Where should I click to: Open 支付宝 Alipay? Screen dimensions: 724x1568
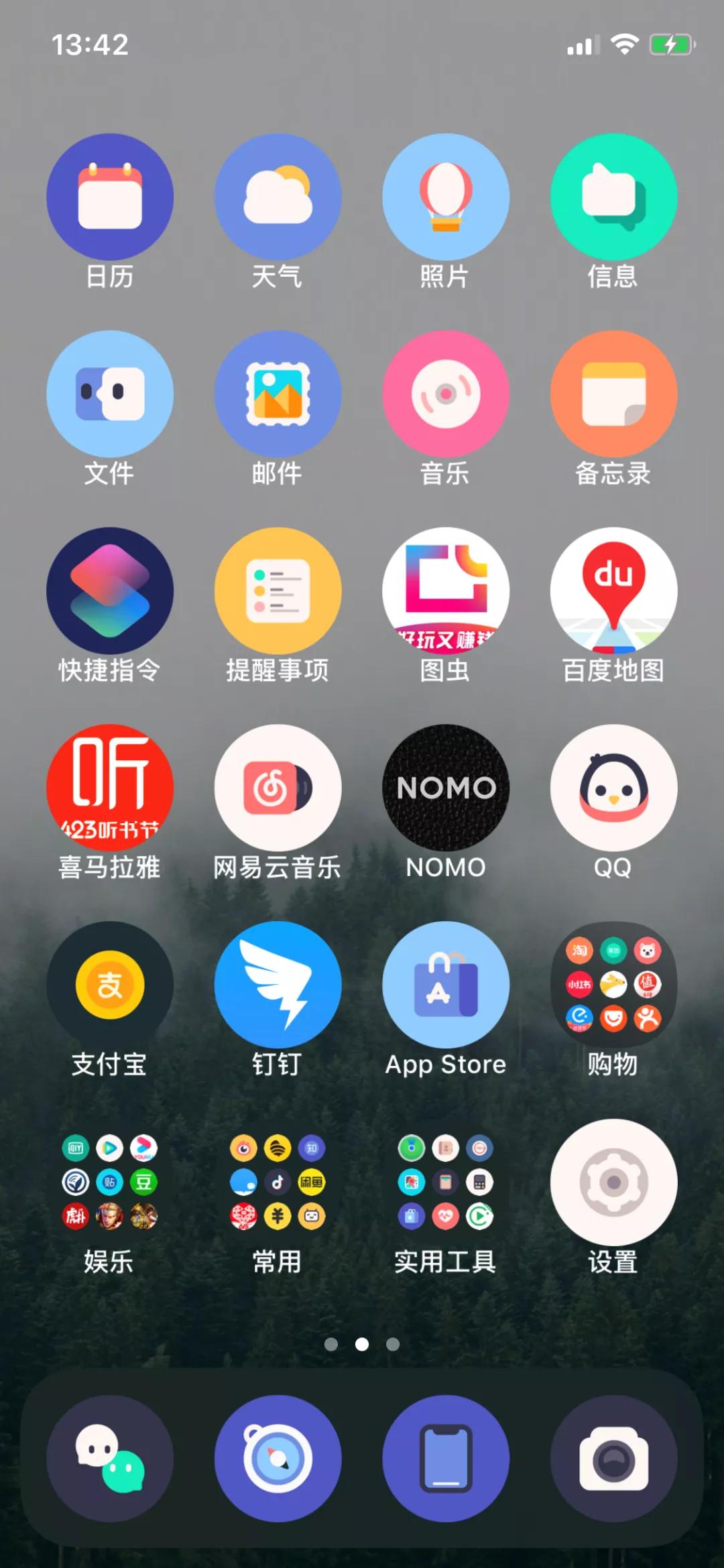tap(110, 985)
